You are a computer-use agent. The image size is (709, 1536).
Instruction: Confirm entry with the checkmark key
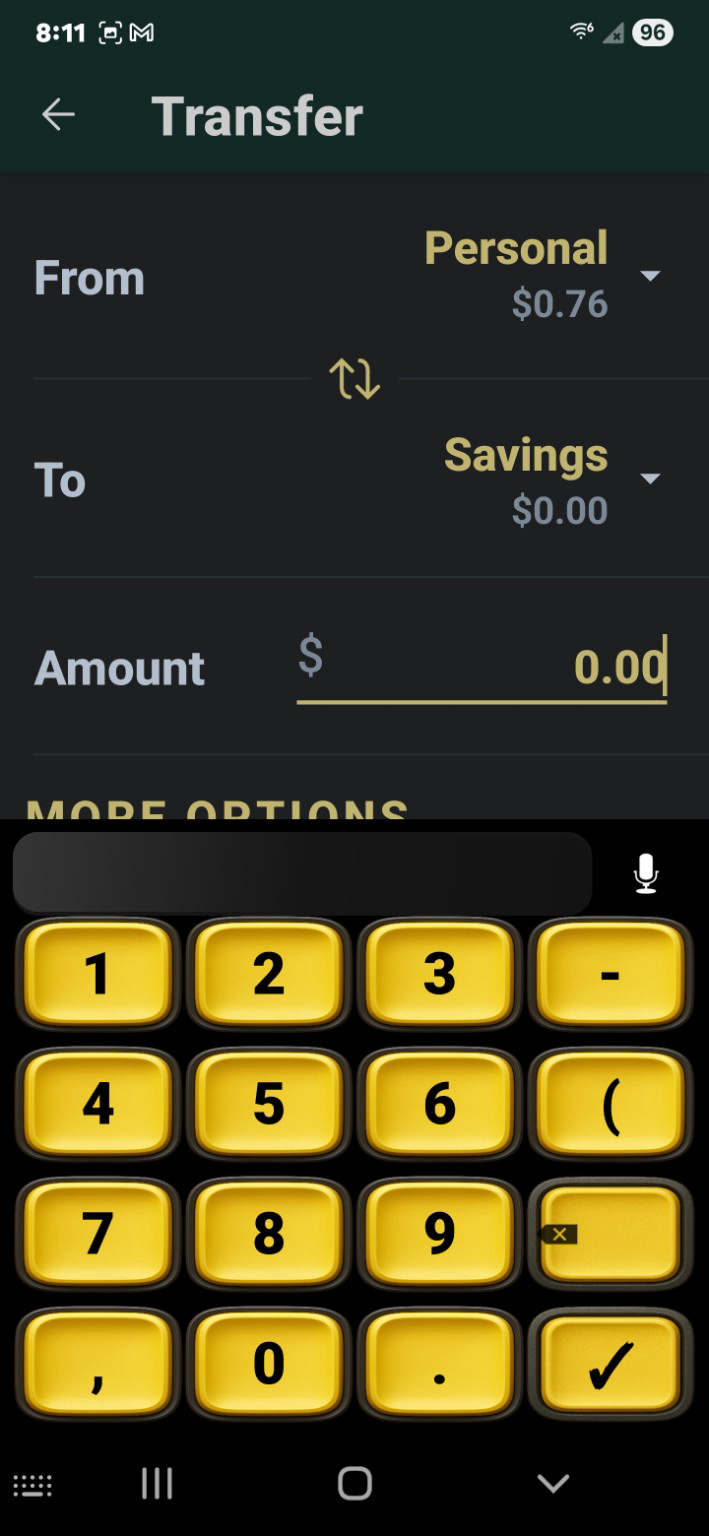pyautogui.click(x=609, y=1363)
